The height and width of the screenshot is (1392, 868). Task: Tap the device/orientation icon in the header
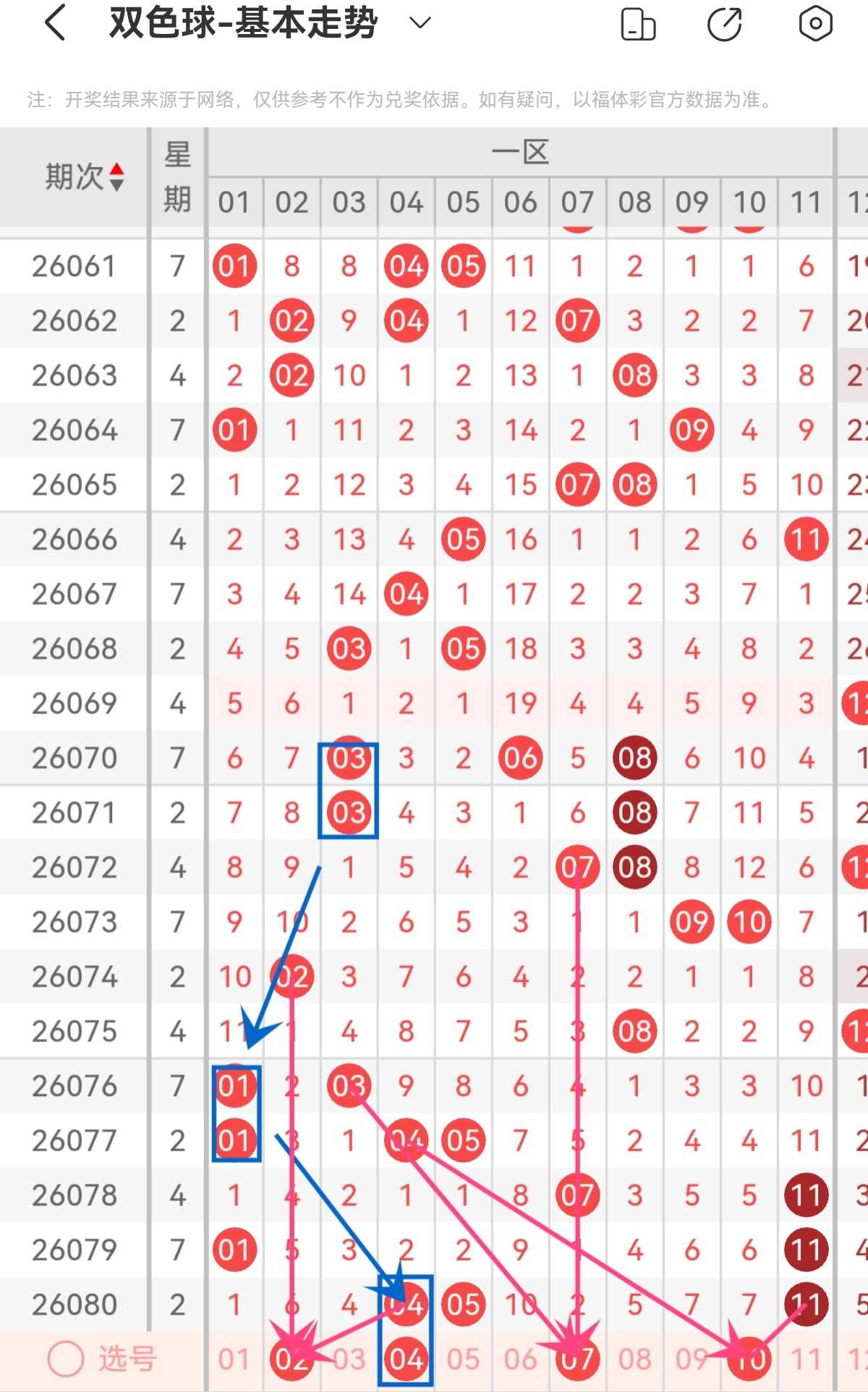tap(638, 24)
